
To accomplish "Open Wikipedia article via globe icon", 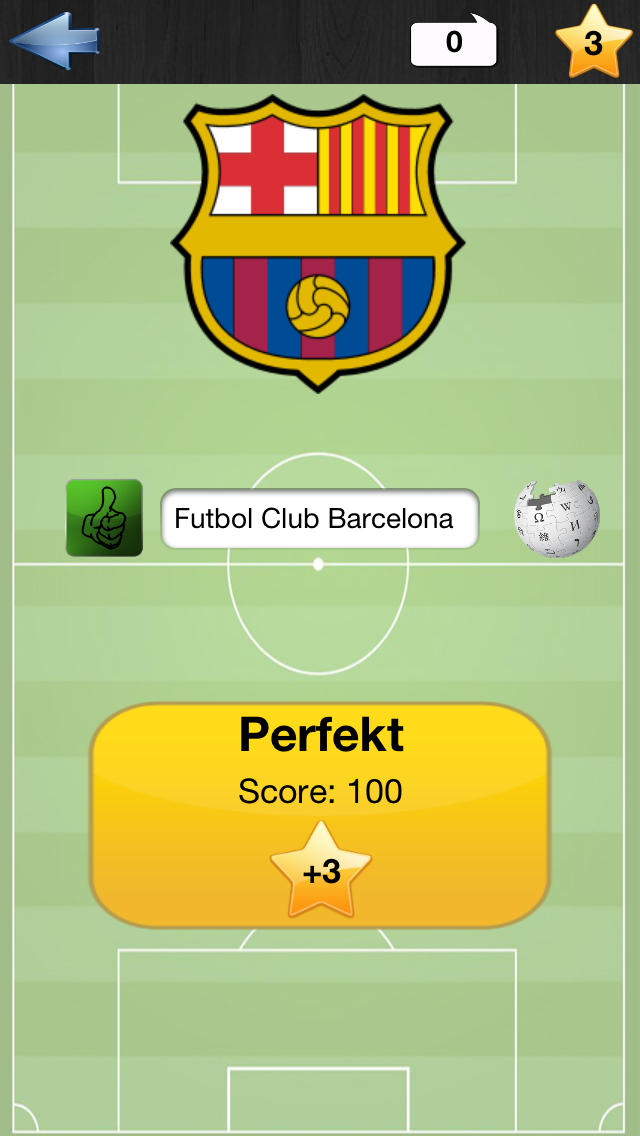I will pos(556,518).
